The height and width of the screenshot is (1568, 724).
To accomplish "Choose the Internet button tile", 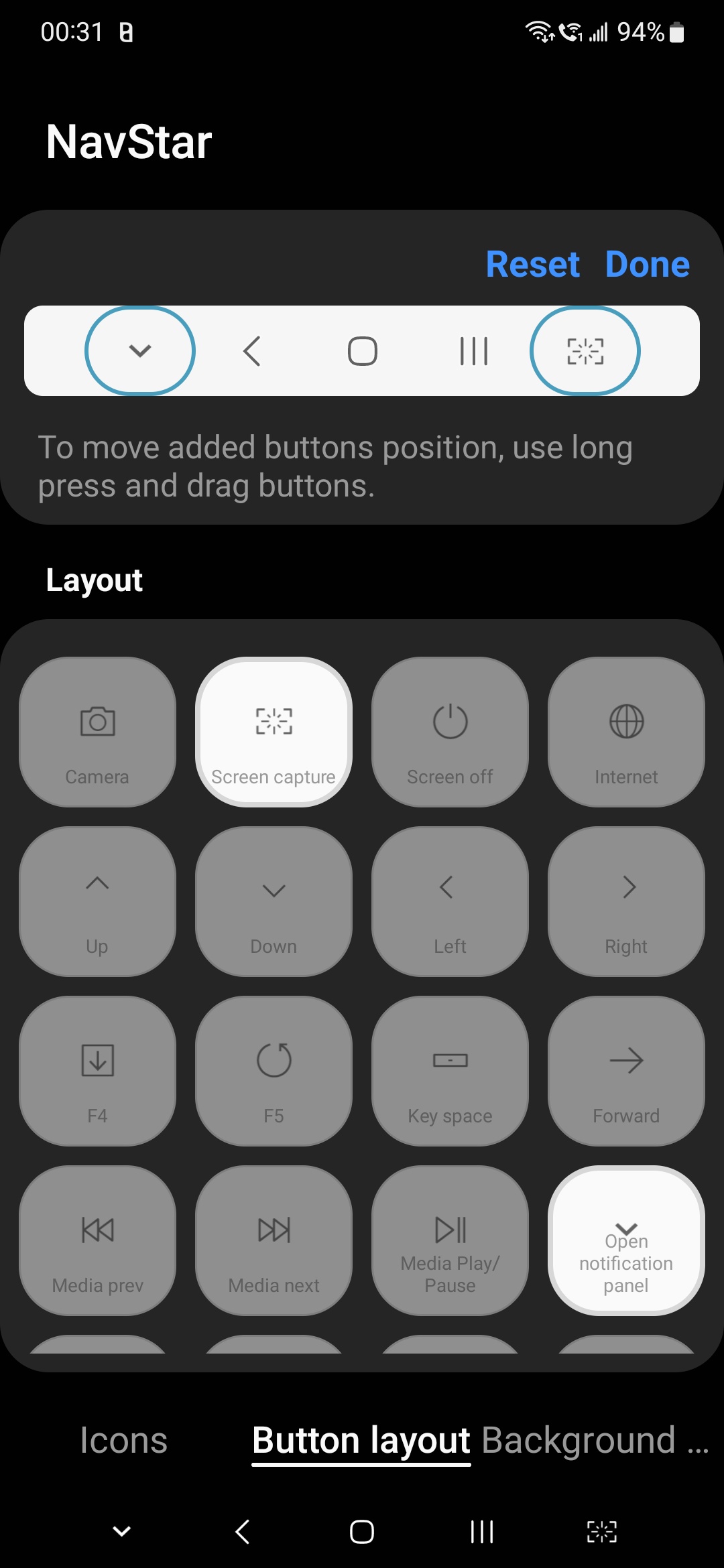I will [x=626, y=732].
